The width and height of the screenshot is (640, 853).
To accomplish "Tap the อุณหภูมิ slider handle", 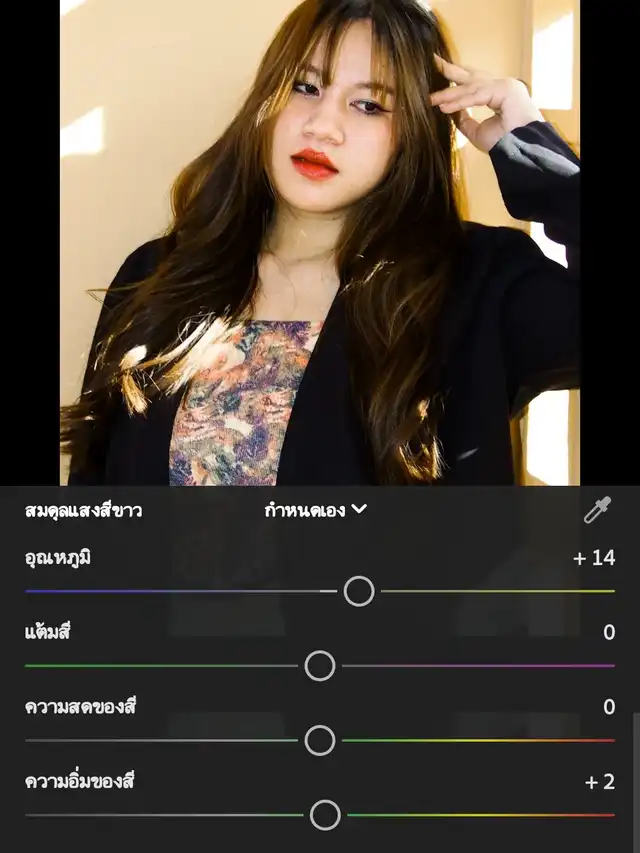I will pyautogui.click(x=359, y=591).
